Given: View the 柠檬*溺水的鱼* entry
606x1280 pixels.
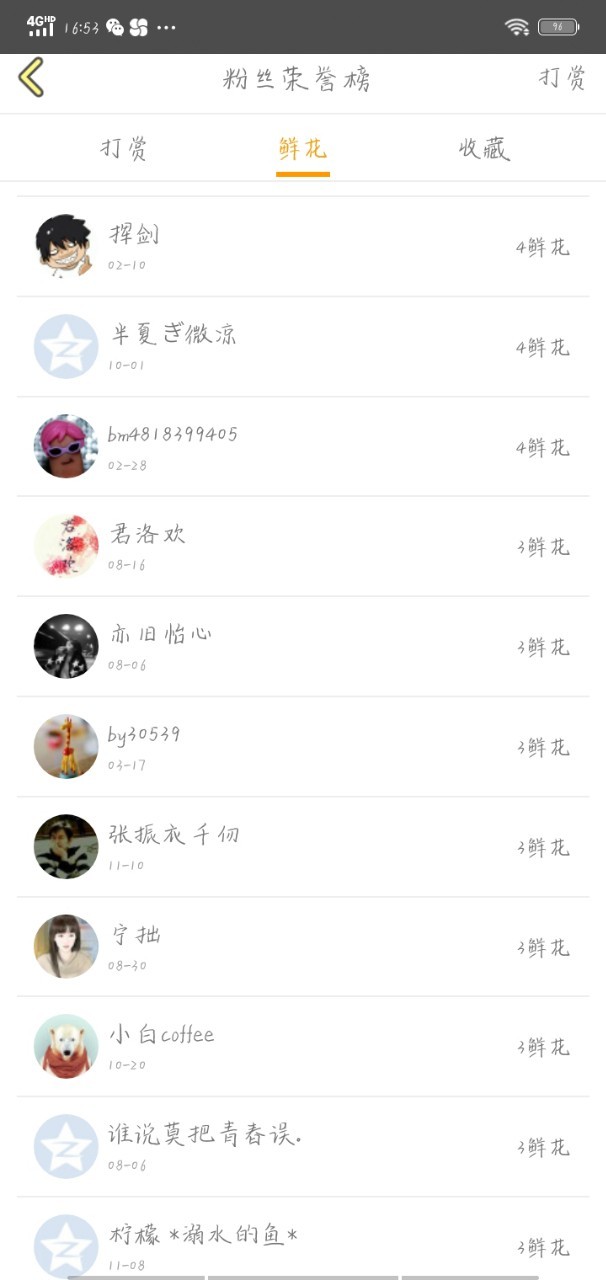Looking at the screenshot, I should pos(303,1242).
